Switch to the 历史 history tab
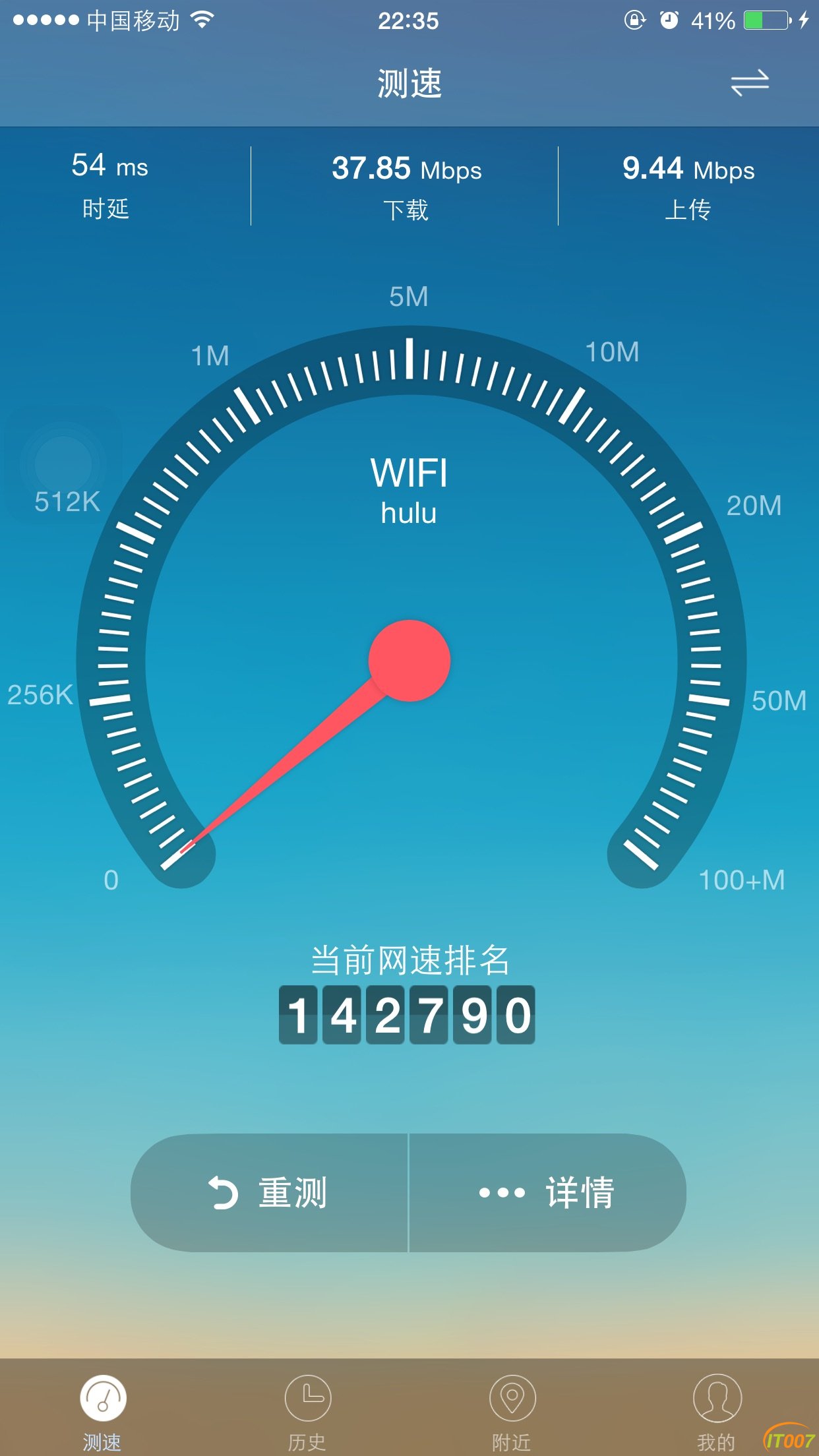 tap(307, 1411)
